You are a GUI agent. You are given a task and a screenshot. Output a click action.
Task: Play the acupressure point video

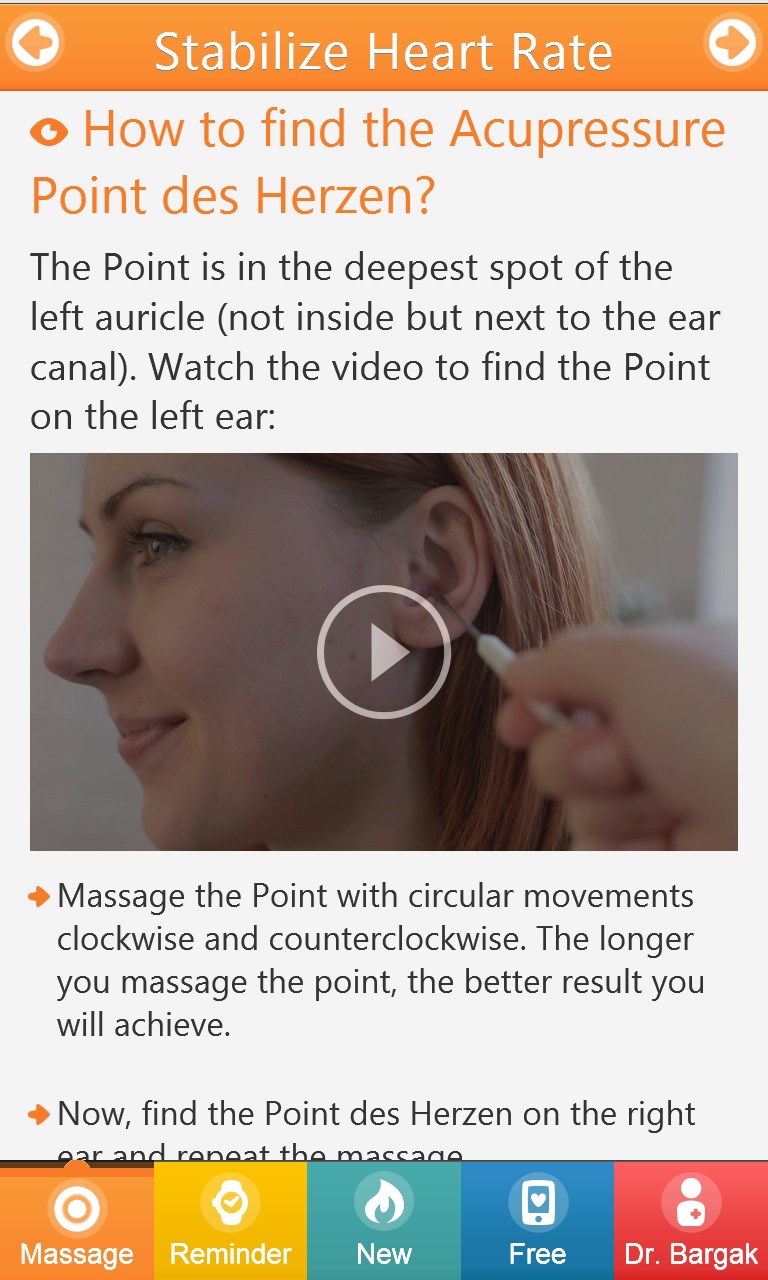[x=384, y=652]
